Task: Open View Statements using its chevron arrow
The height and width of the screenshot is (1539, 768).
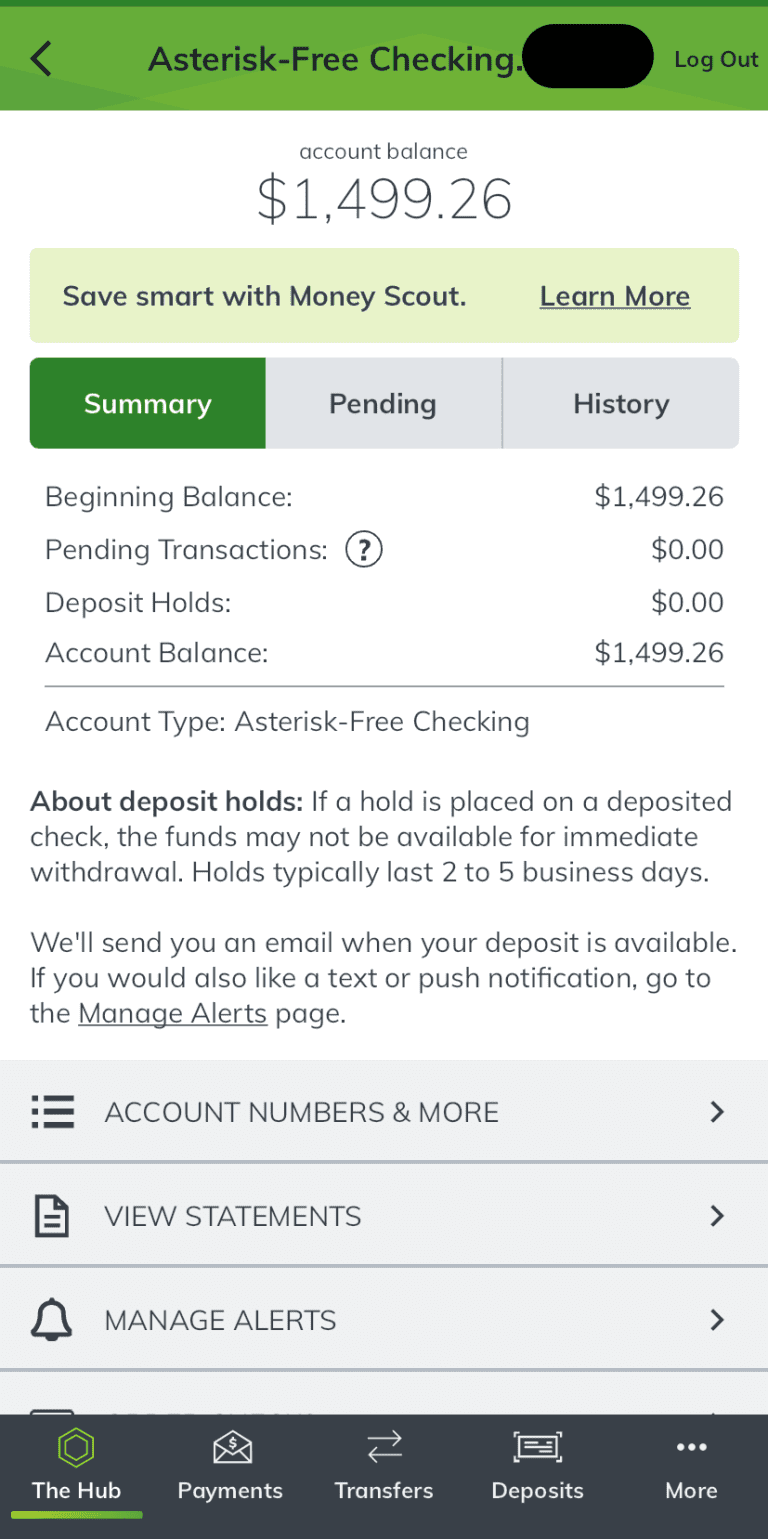Action: coord(716,1215)
